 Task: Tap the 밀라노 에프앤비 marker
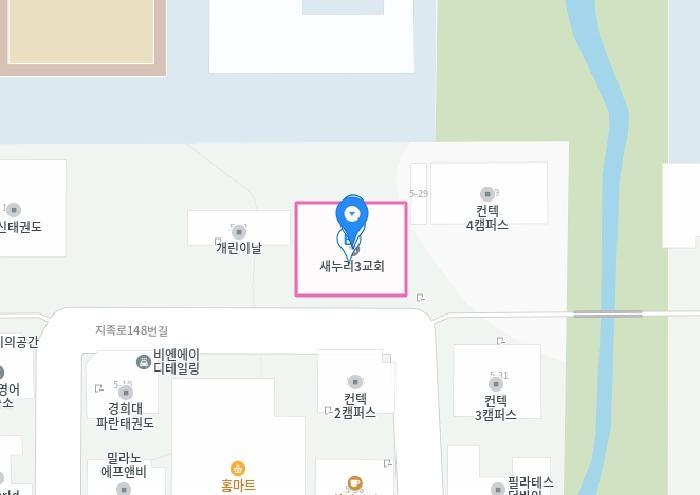click(124, 488)
